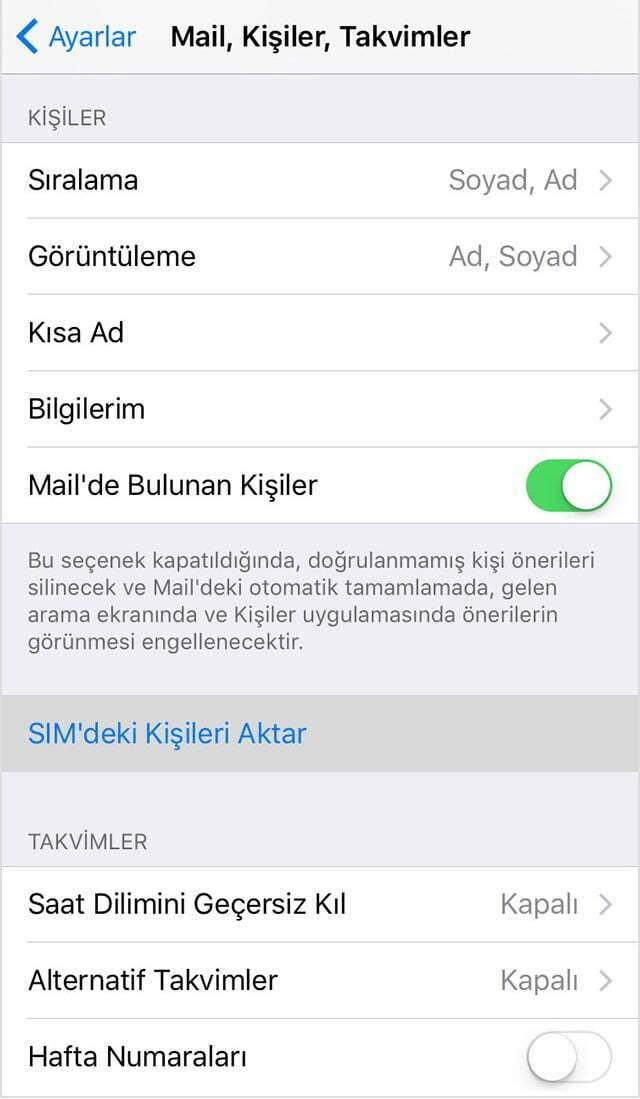Go back to Ayarlar
The height and width of the screenshot is (1099, 640).
(76, 36)
